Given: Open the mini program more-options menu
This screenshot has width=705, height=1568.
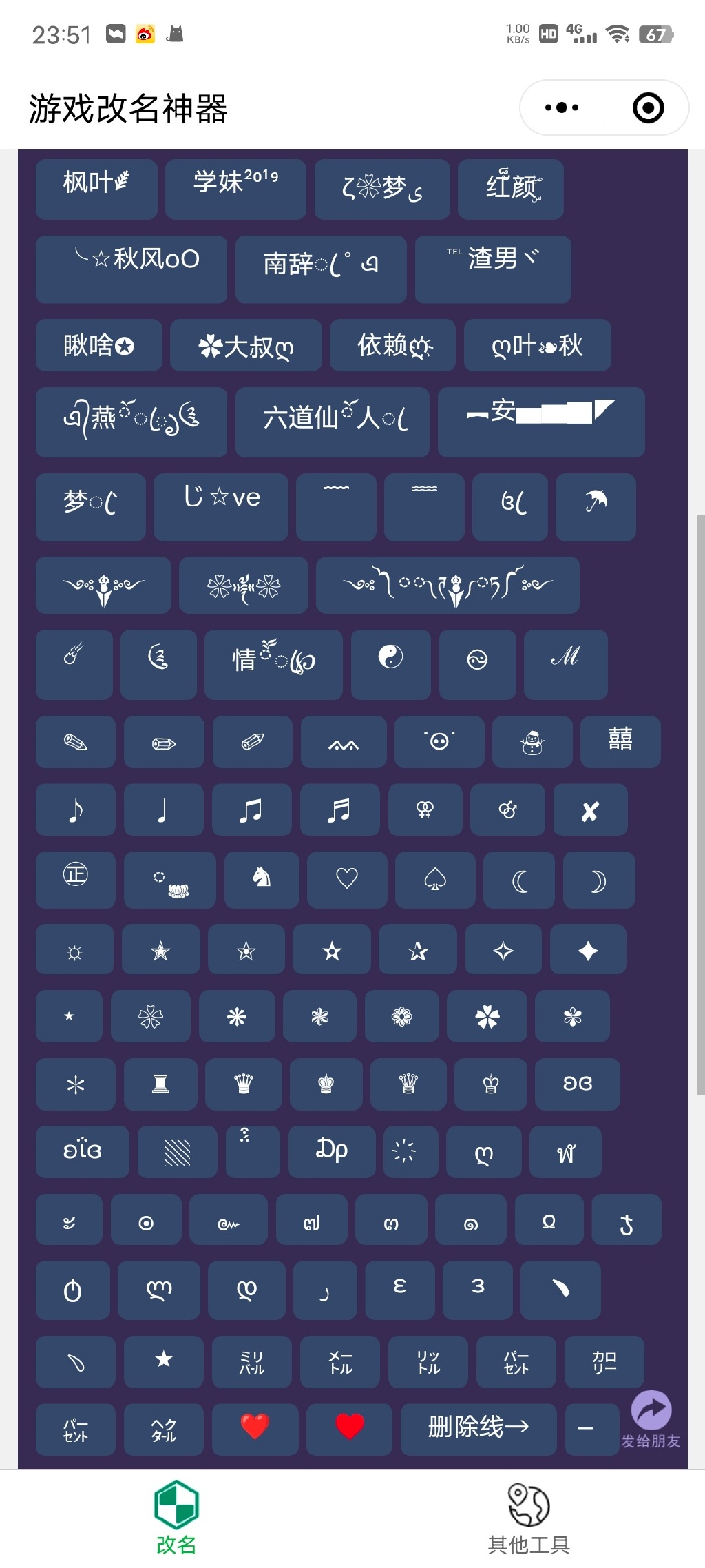Looking at the screenshot, I should pyautogui.click(x=562, y=107).
